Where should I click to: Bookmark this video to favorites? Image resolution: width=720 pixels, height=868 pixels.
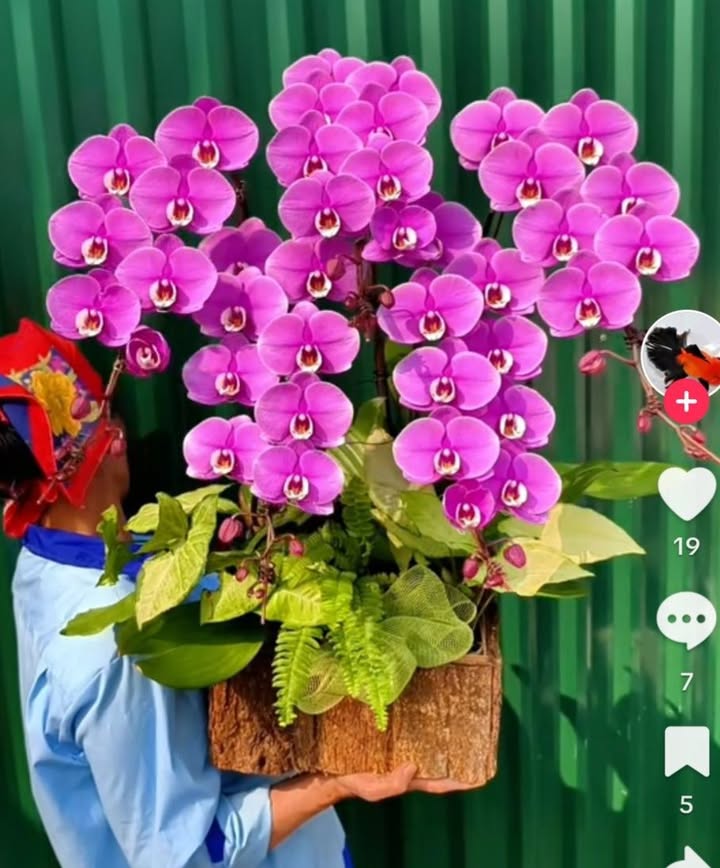point(686,751)
